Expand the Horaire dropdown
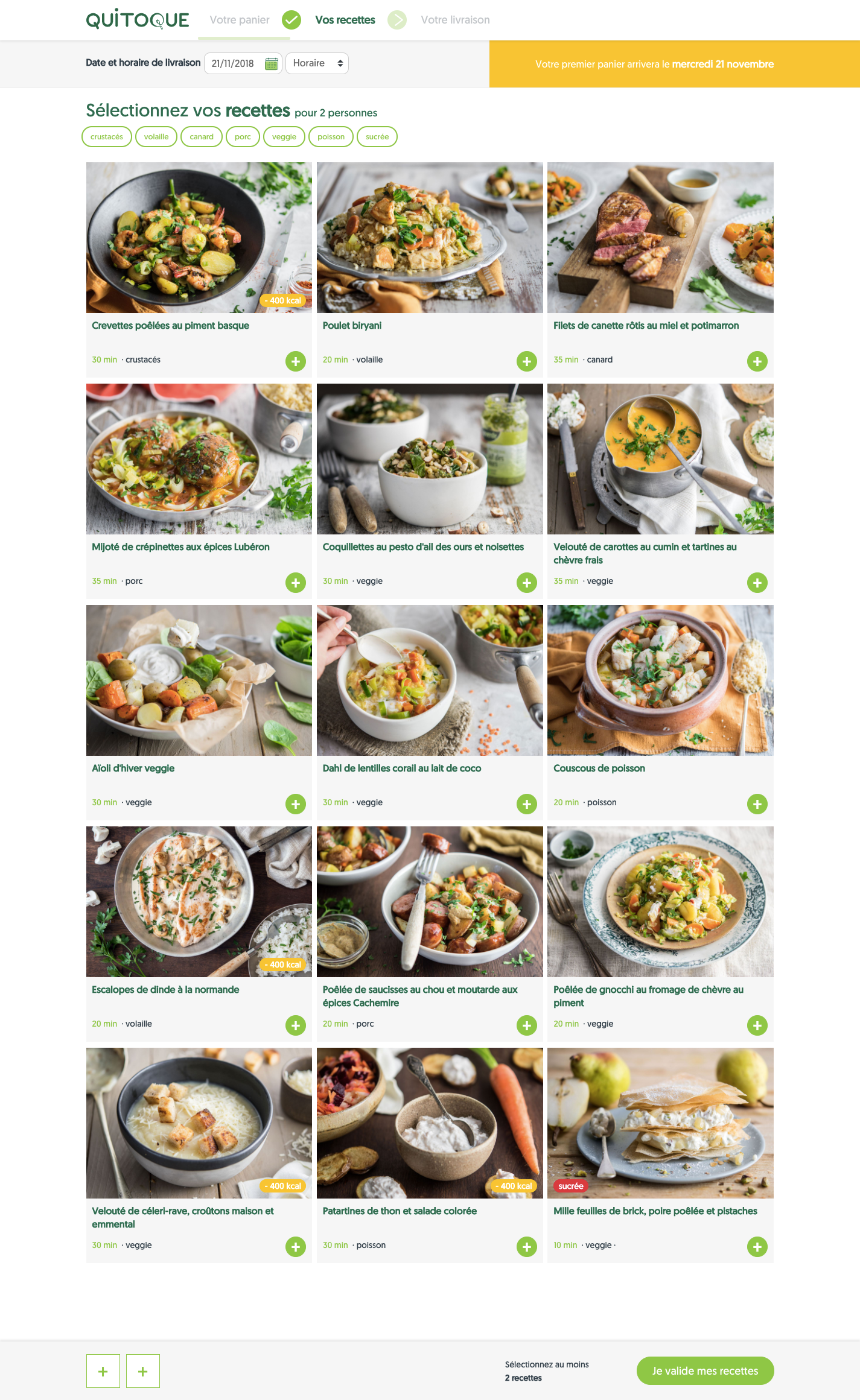The image size is (860, 1400). click(x=317, y=63)
